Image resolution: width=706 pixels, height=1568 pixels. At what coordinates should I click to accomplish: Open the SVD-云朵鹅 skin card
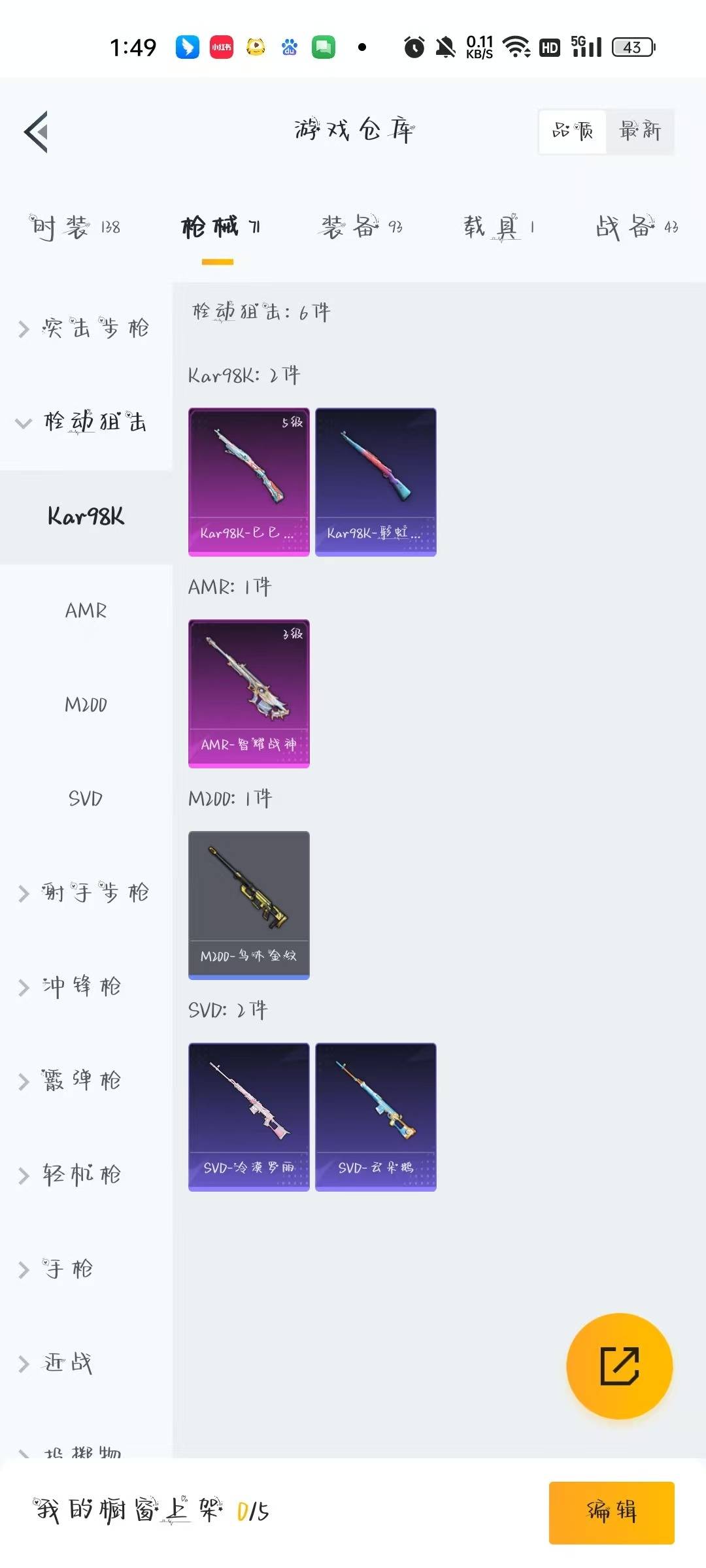(376, 1117)
